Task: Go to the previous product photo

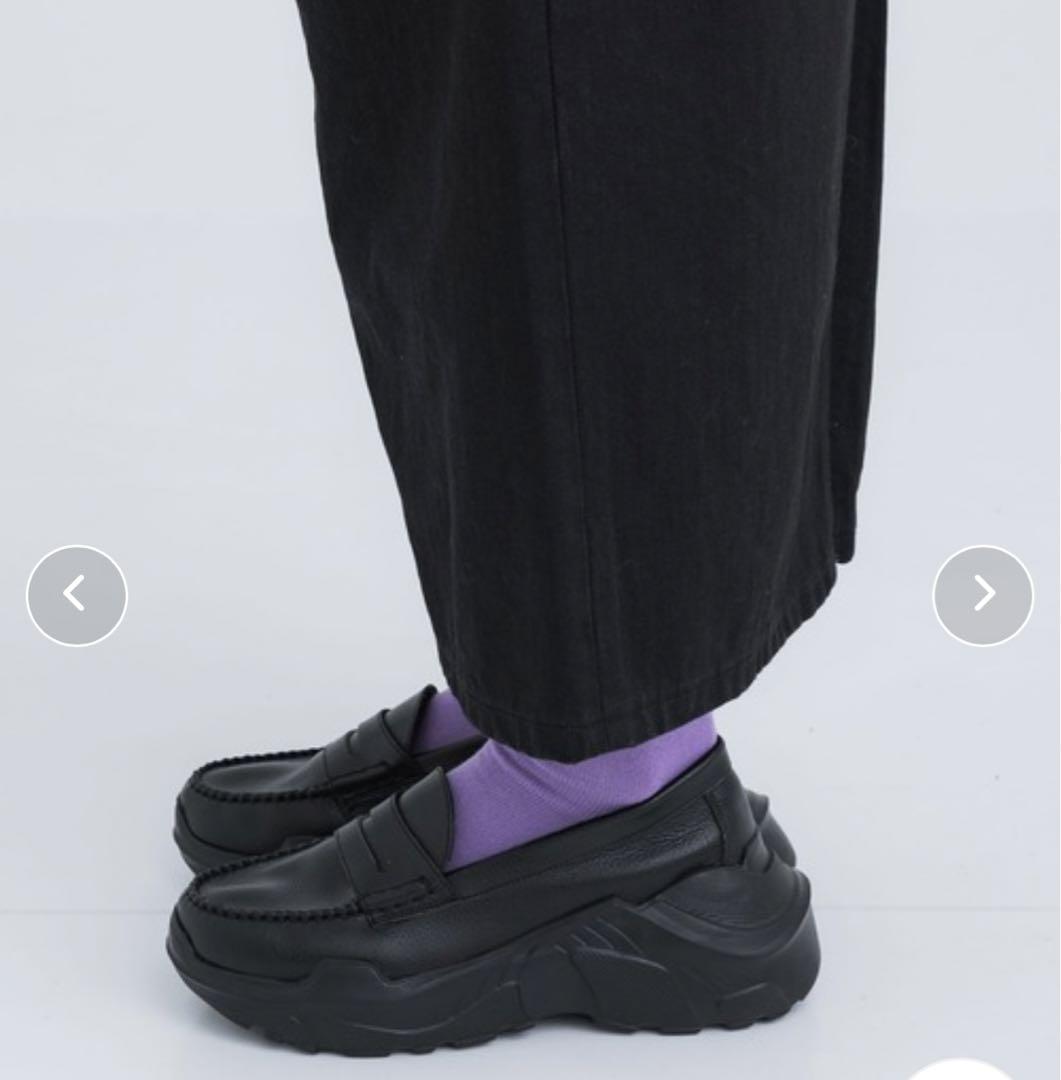Action: click(76, 595)
